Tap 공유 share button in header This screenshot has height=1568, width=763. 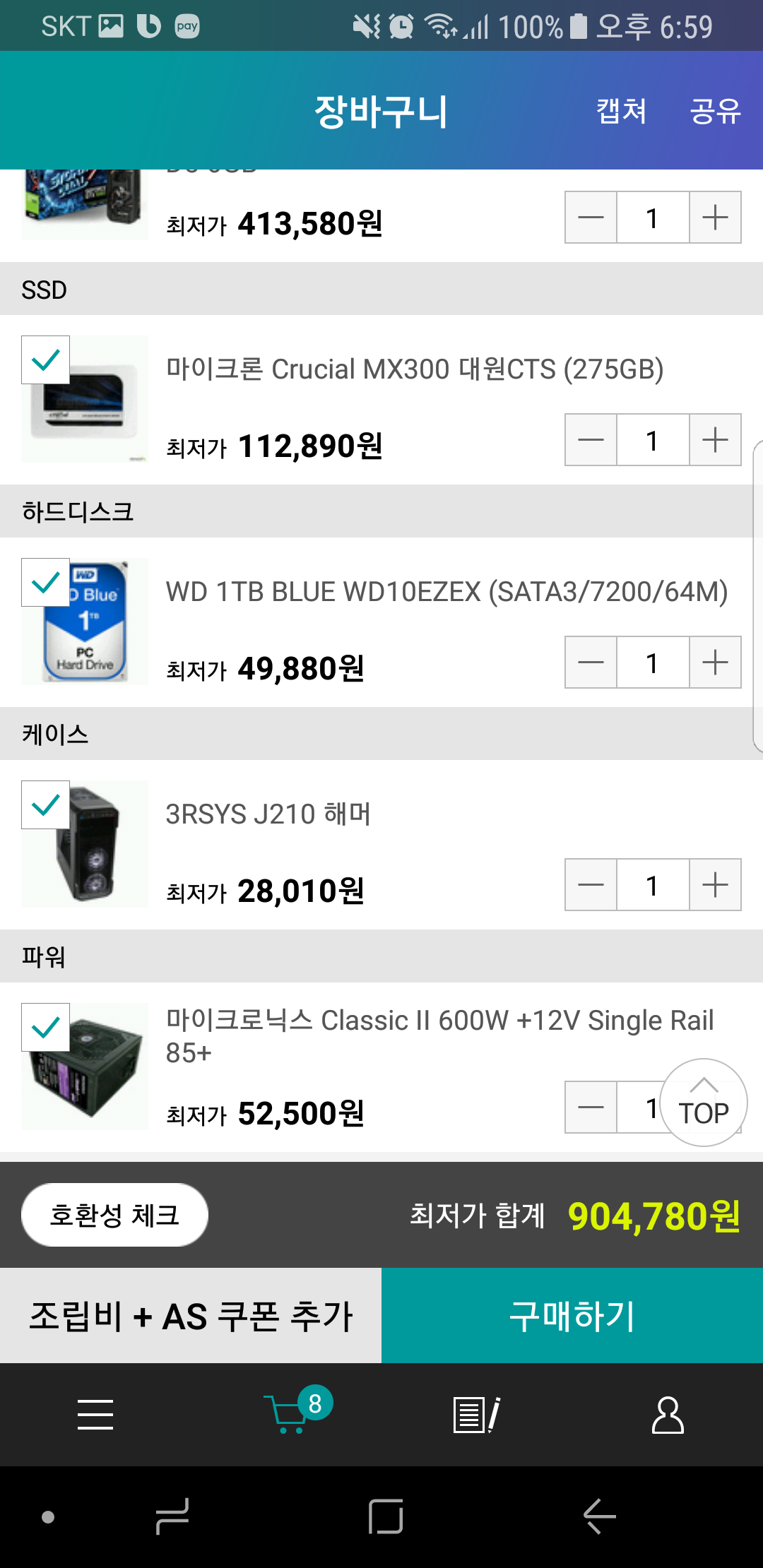[x=715, y=111]
